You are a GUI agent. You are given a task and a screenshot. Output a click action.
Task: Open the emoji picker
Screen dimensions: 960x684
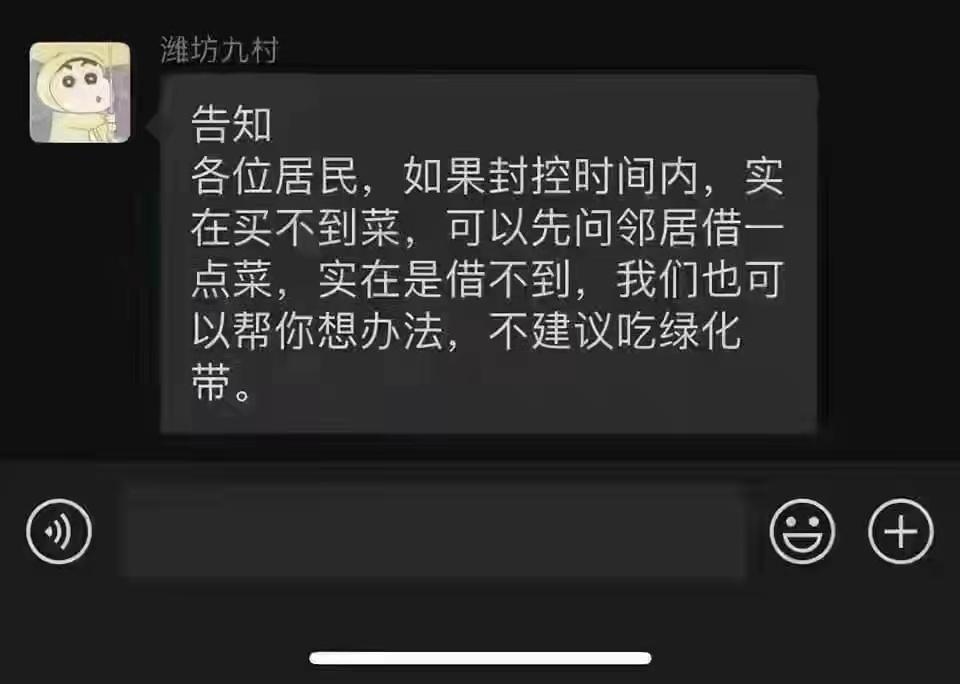[x=802, y=531]
